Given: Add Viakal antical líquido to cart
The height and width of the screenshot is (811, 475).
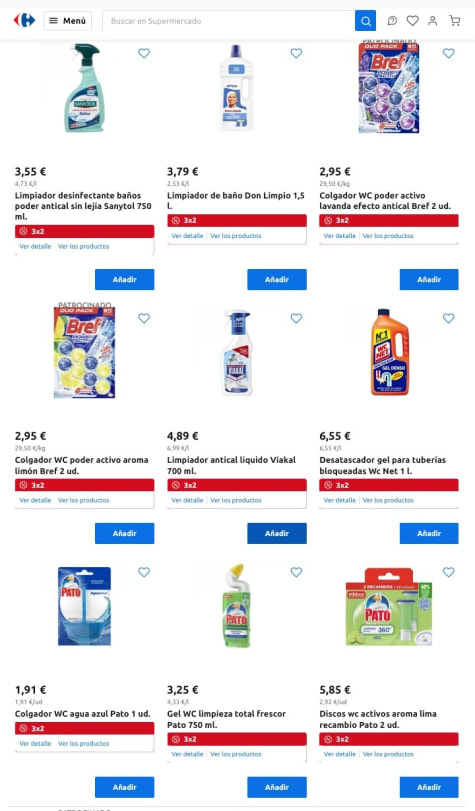Looking at the screenshot, I should 277,533.
